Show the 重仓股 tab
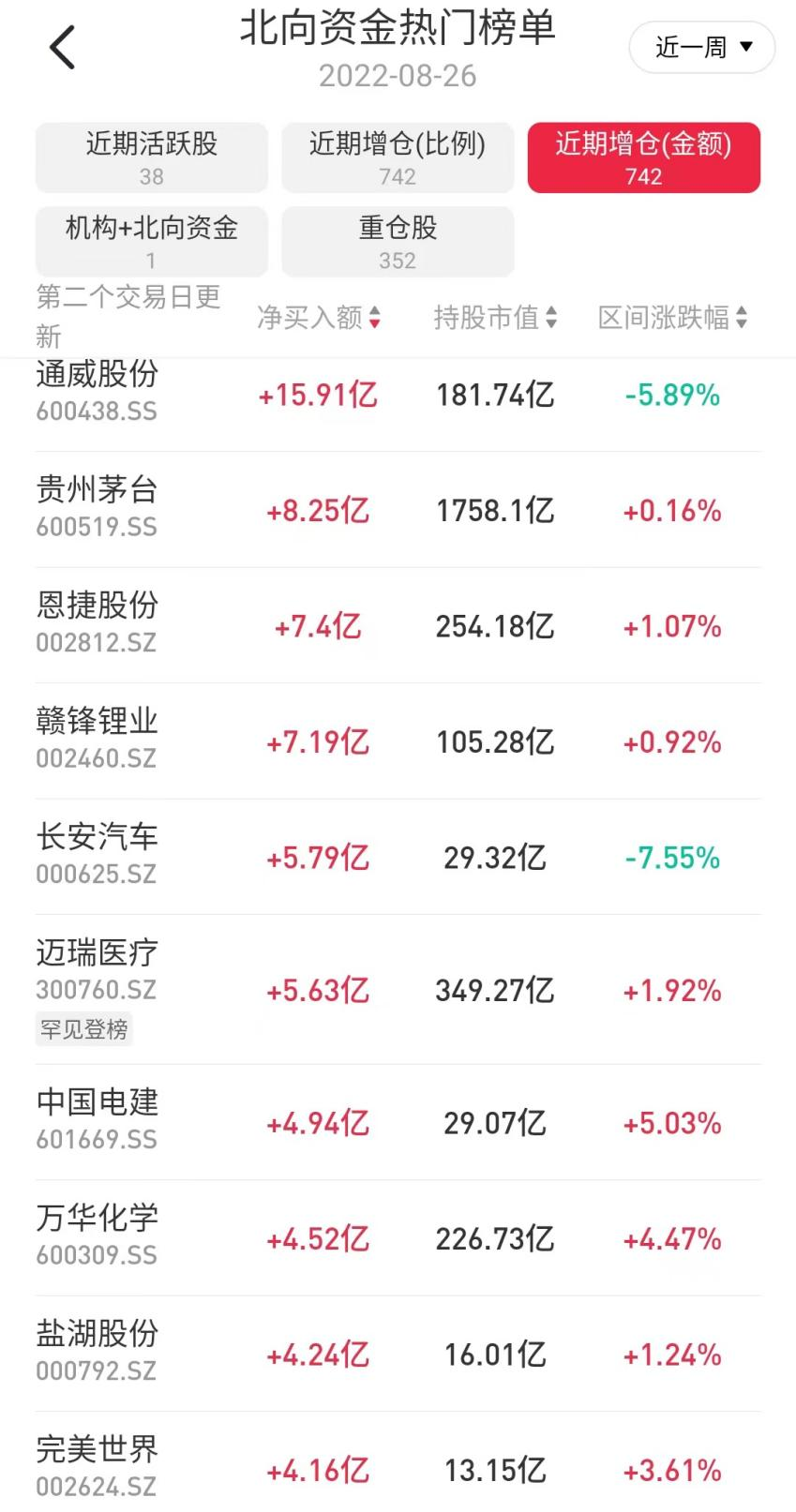The height and width of the screenshot is (1512, 796). 398,242
